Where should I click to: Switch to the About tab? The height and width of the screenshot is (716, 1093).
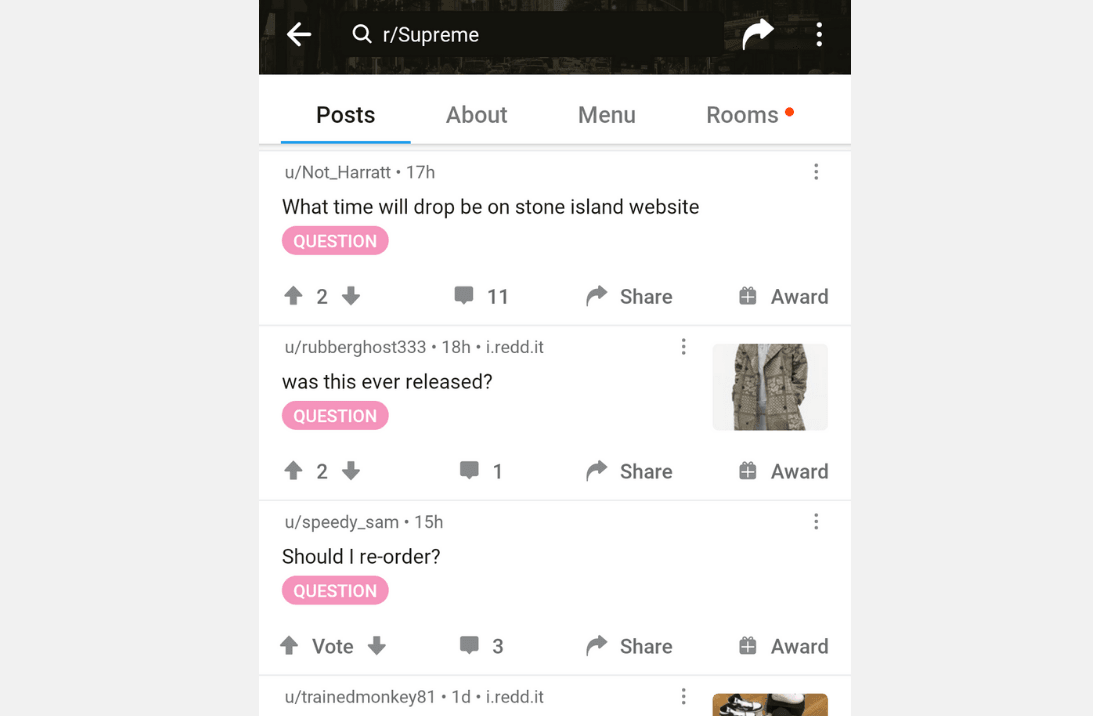click(x=476, y=115)
